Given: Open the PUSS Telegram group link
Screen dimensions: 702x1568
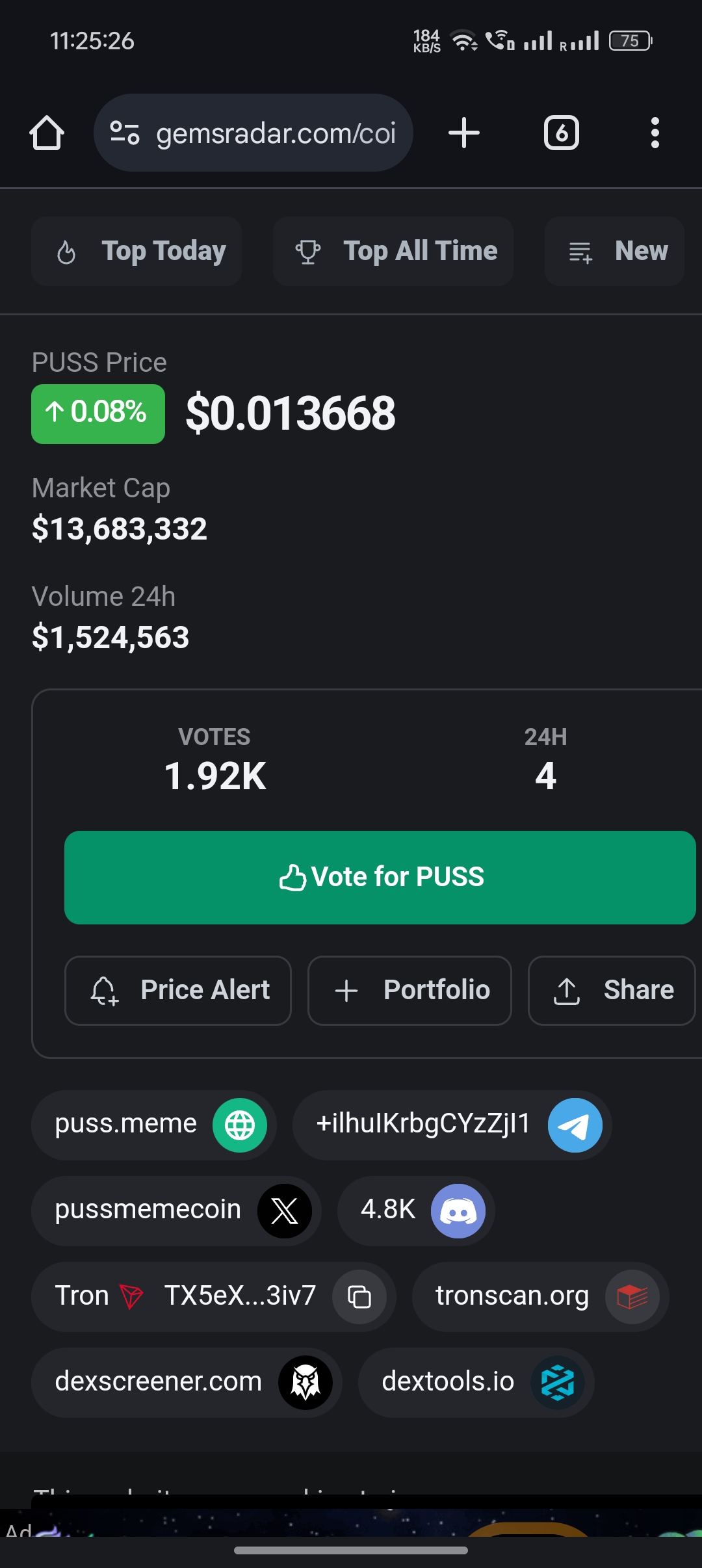Looking at the screenshot, I should (452, 1125).
